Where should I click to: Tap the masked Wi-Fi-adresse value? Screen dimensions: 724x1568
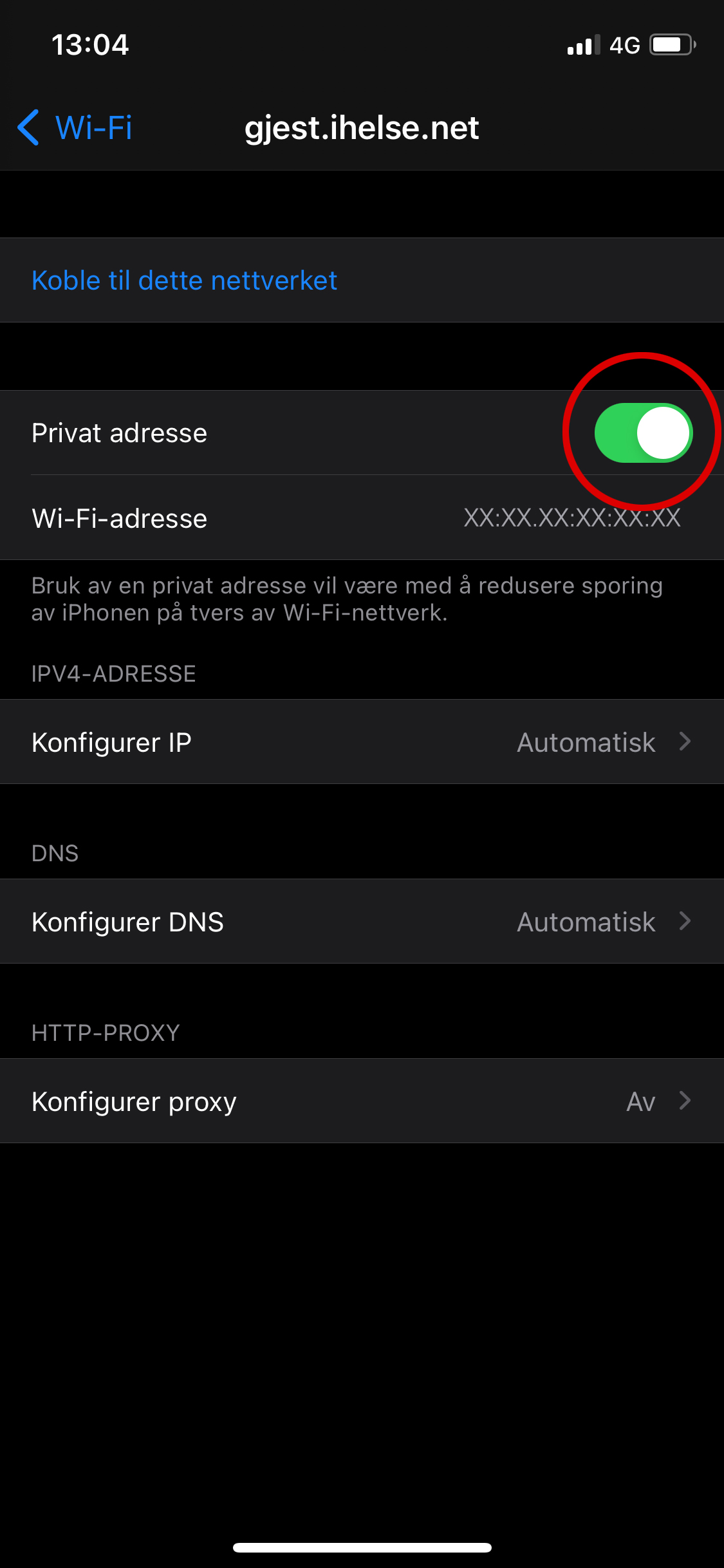(x=571, y=518)
